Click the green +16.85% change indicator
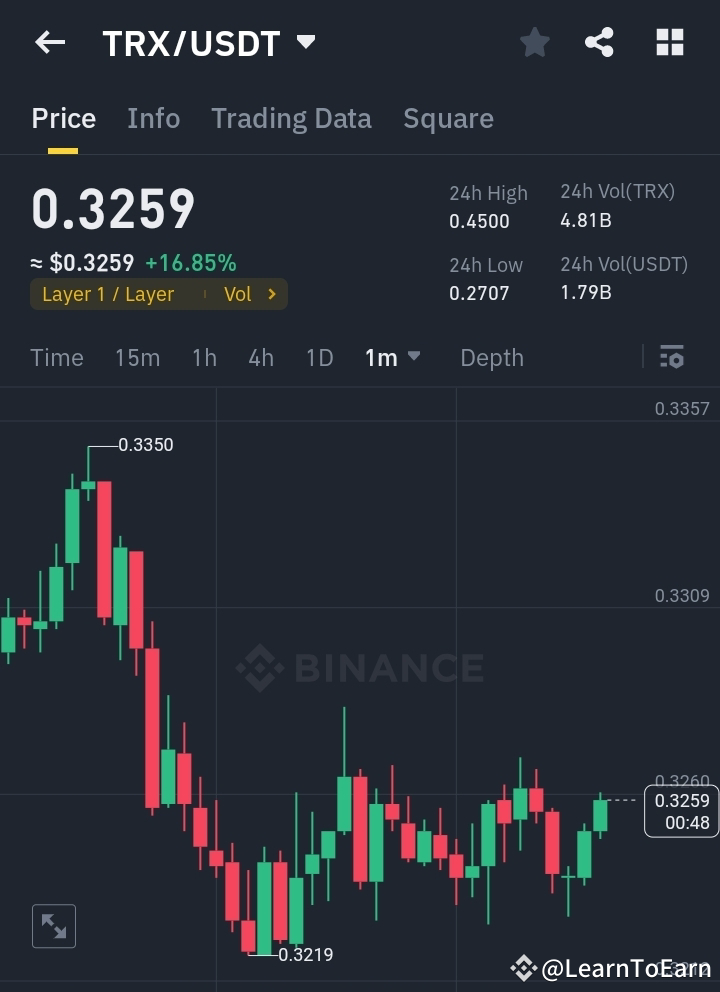The width and height of the screenshot is (720, 992). 190,263
